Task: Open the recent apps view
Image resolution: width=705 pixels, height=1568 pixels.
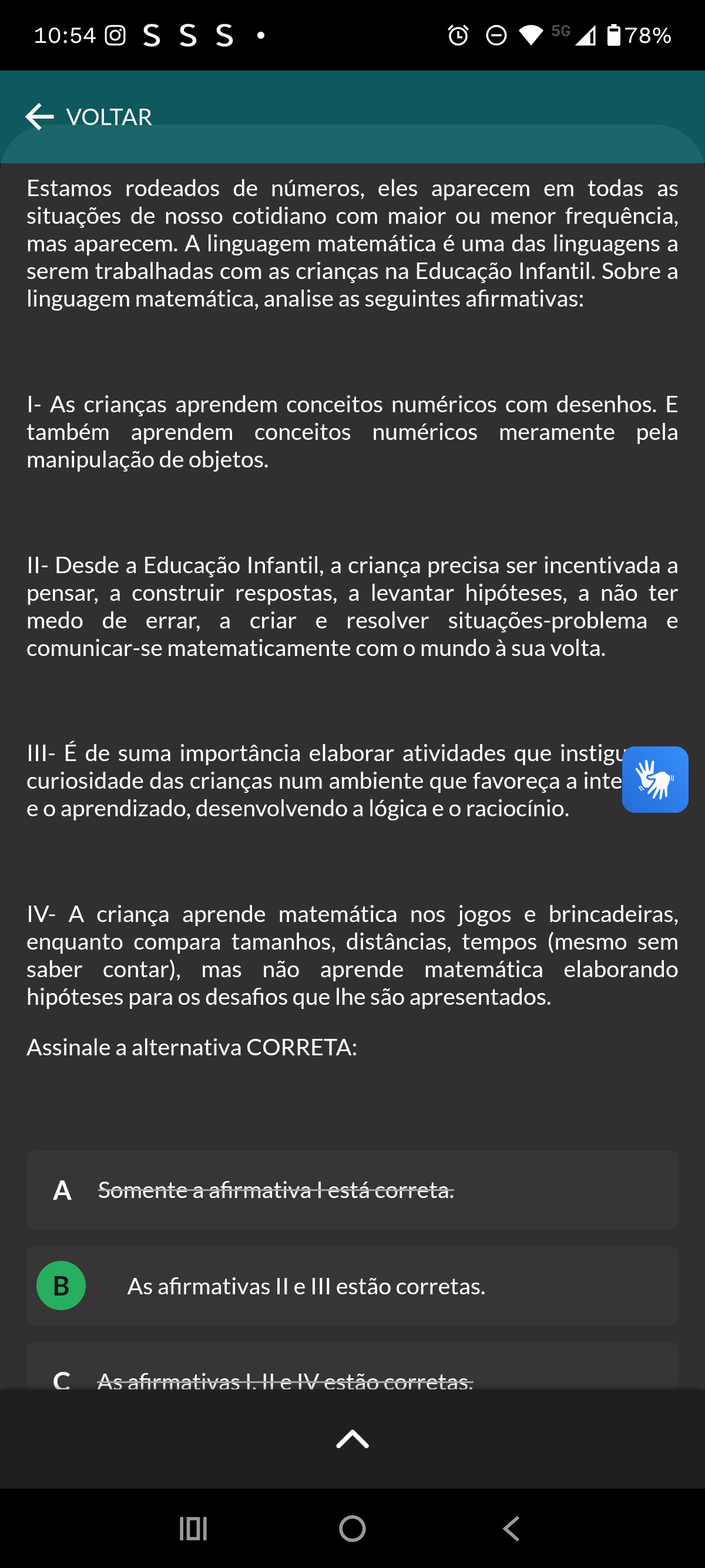Action: pos(194,1529)
